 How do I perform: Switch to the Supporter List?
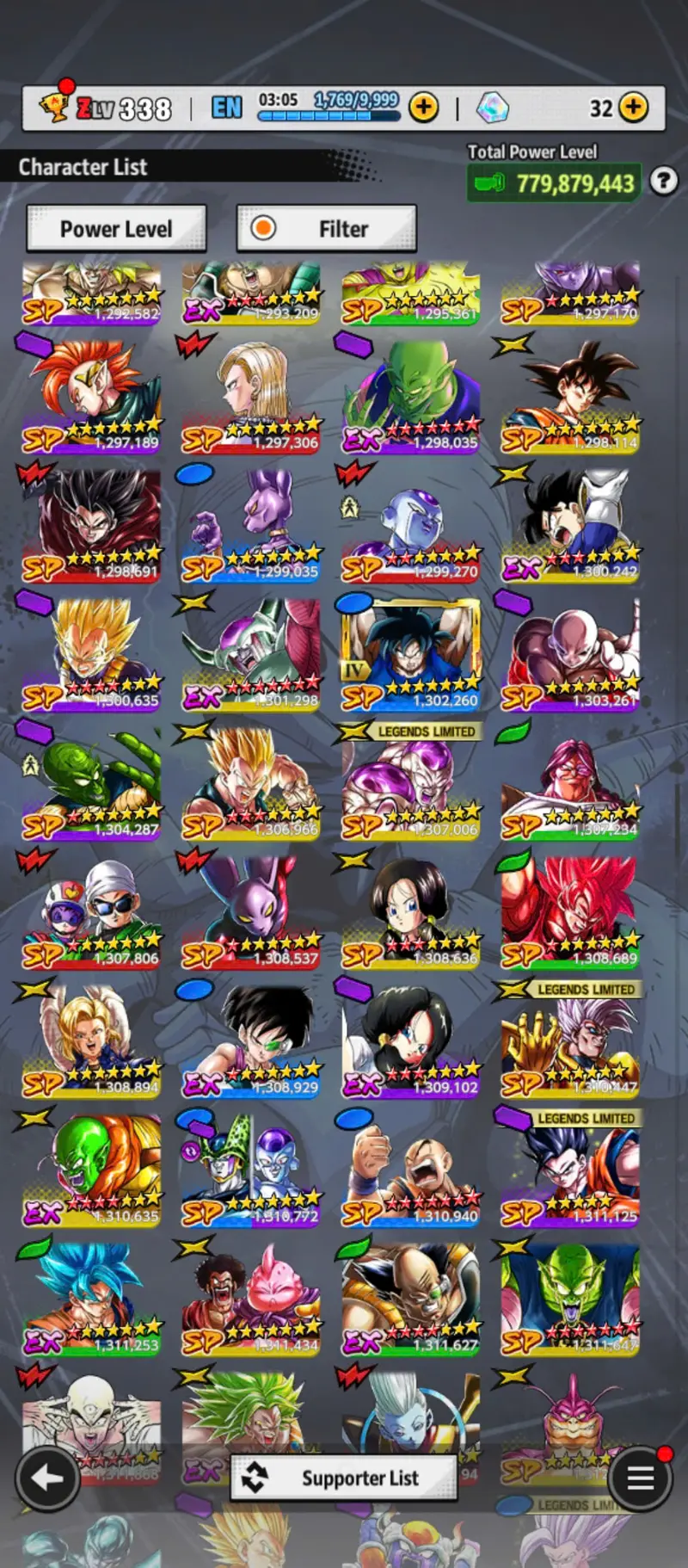pos(344,1478)
